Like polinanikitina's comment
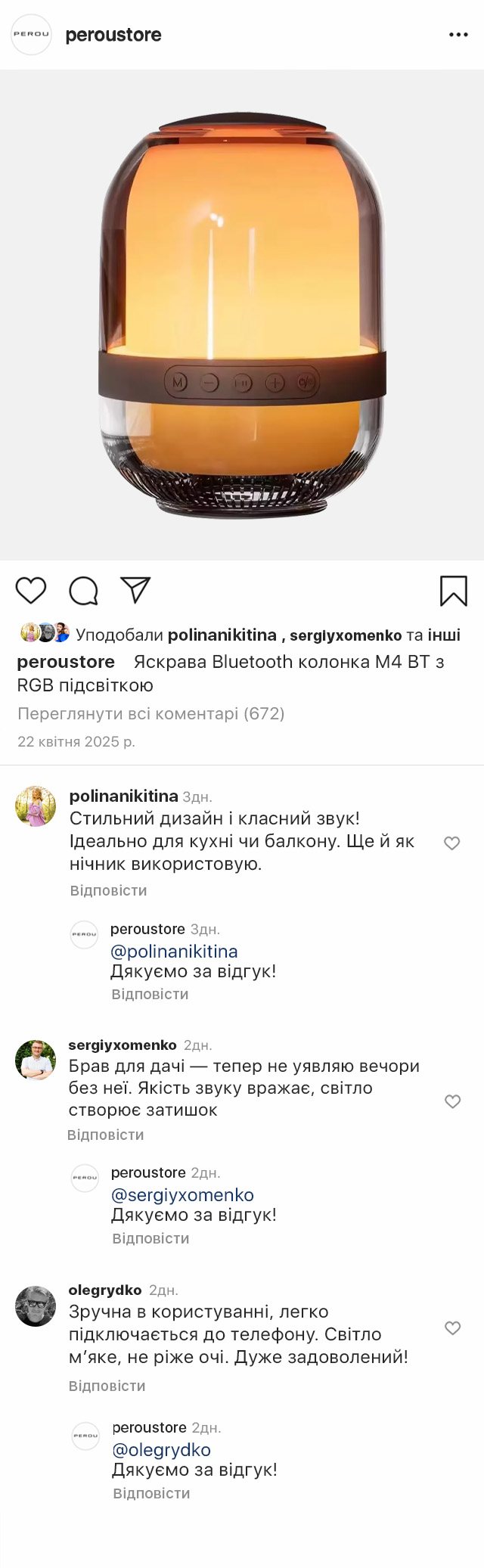This screenshot has height=1568, width=484. click(451, 843)
